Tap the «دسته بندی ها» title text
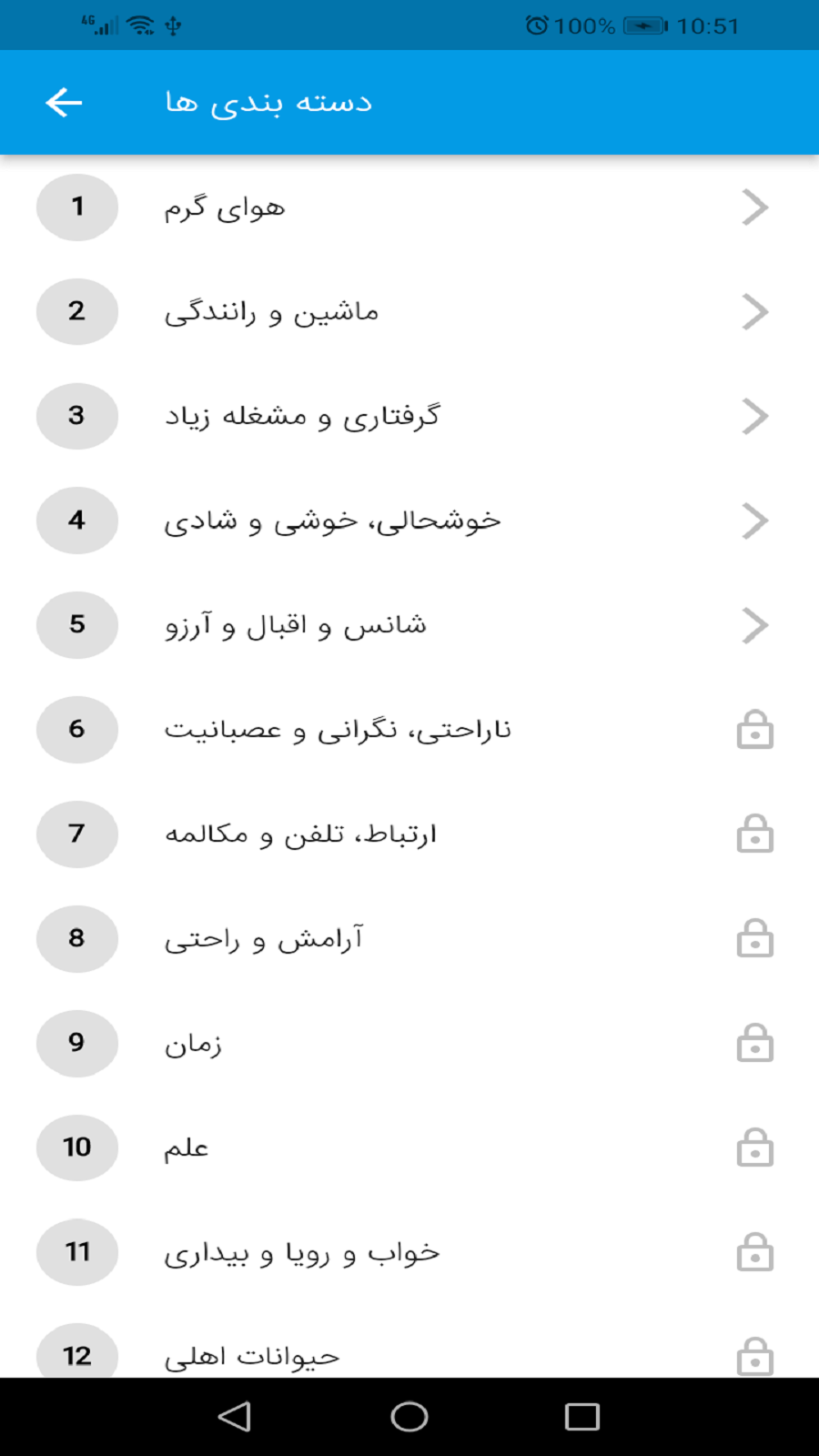Screen dimensions: 819x1456 pos(268,102)
